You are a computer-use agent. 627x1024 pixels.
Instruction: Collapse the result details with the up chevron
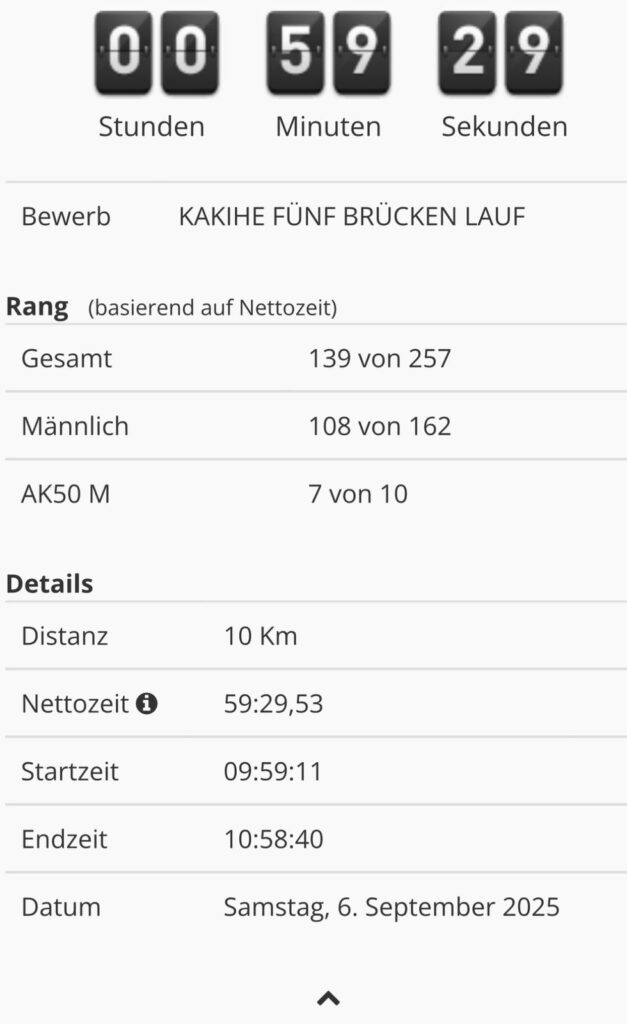click(x=329, y=998)
